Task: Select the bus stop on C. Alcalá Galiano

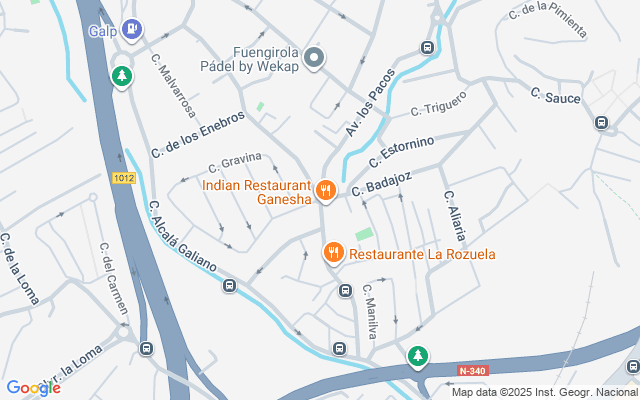Action: (230, 285)
